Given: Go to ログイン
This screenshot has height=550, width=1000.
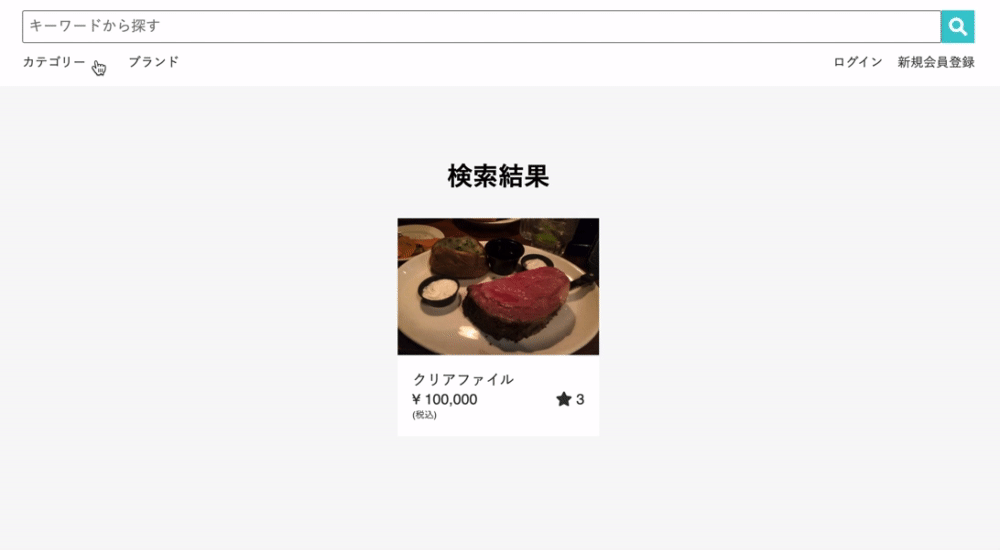Looking at the screenshot, I should tap(858, 62).
